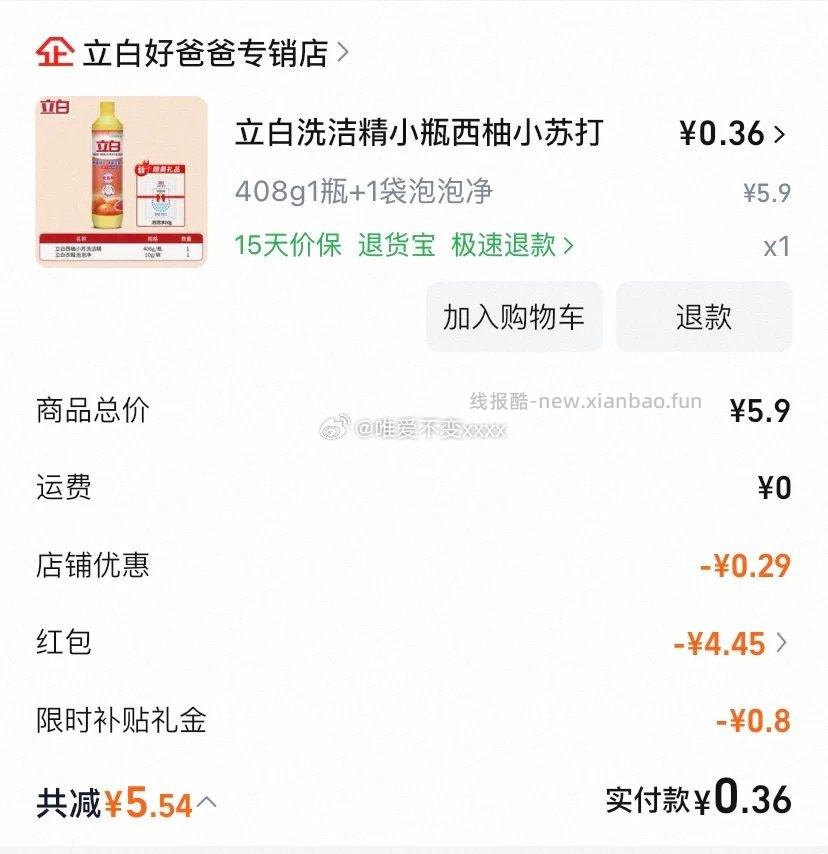Open the 极速退款 service details
Image resolution: width=828 pixels, height=854 pixels.
[500, 244]
